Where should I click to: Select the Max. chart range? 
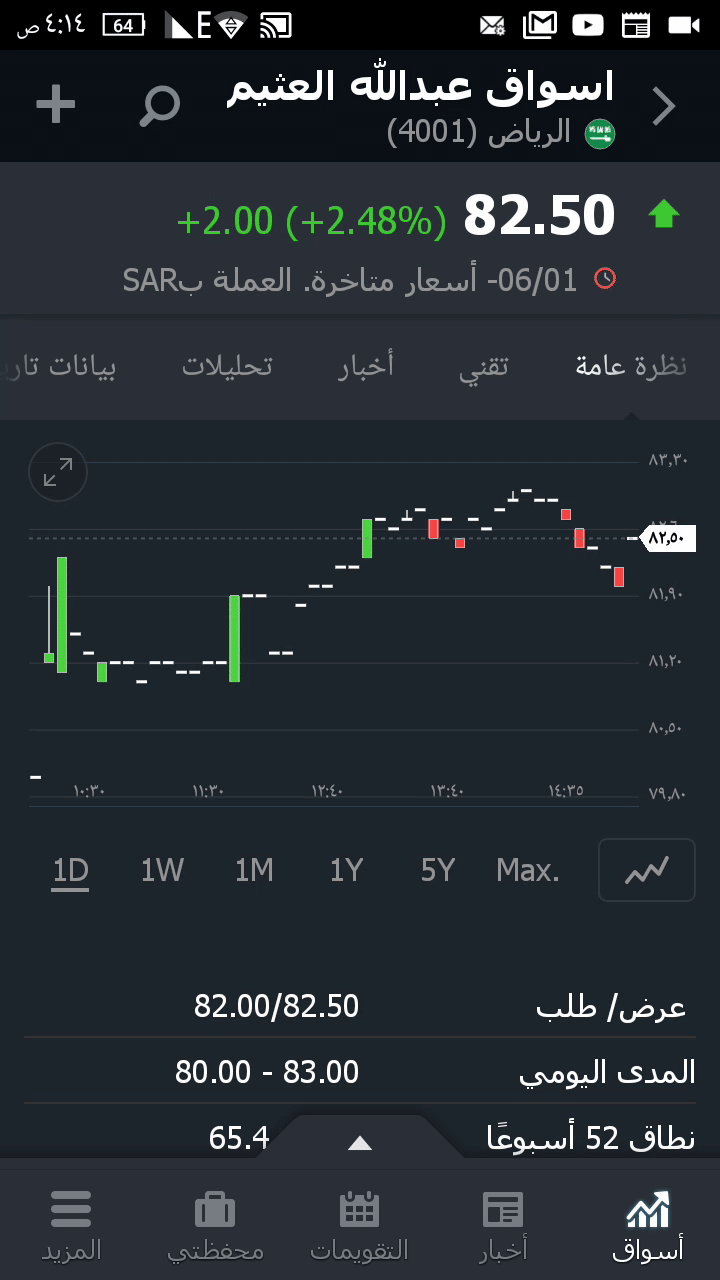click(x=528, y=871)
